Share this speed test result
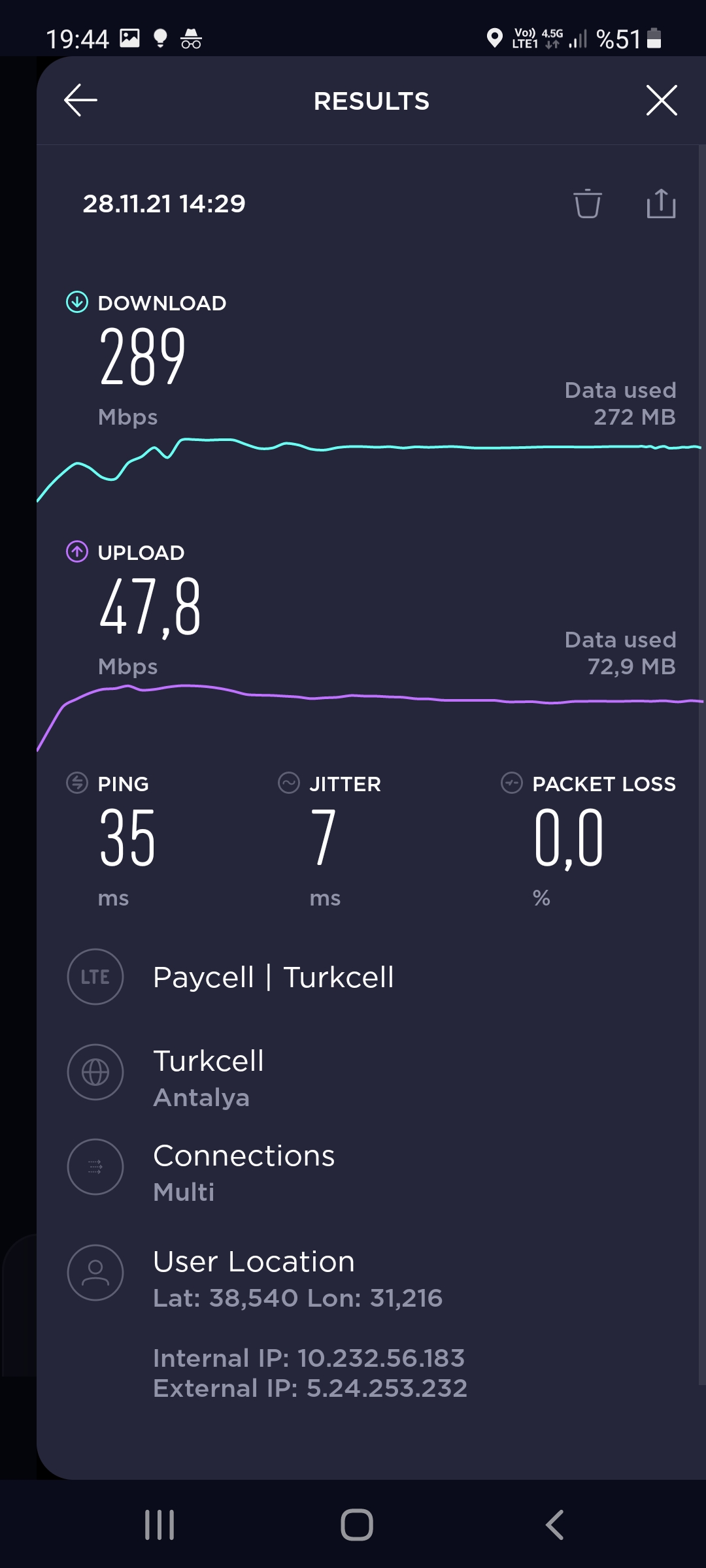The width and height of the screenshot is (706, 1568). tap(661, 203)
